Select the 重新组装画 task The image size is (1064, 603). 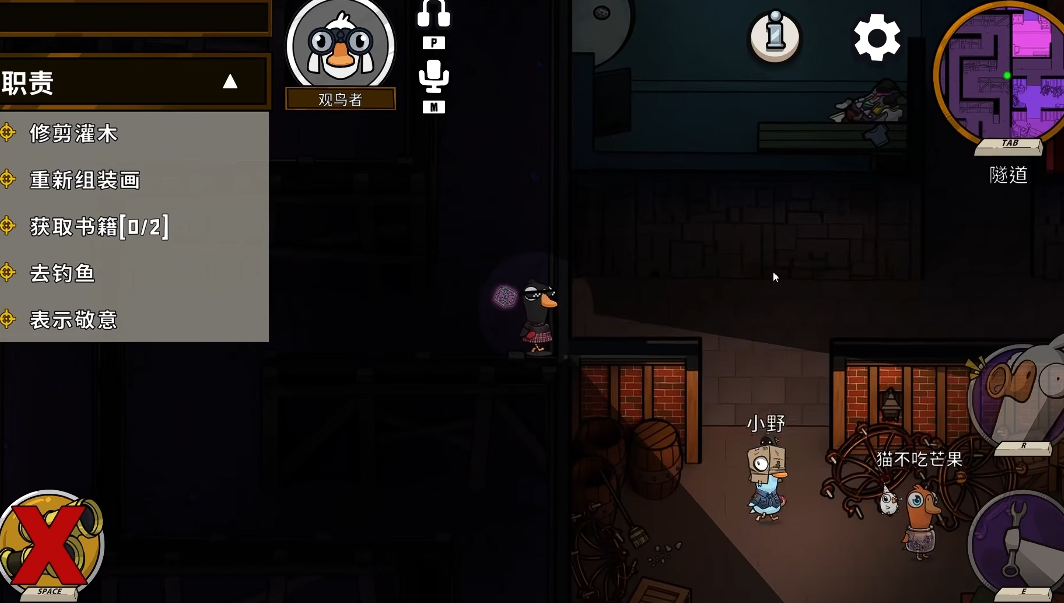pos(85,180)
